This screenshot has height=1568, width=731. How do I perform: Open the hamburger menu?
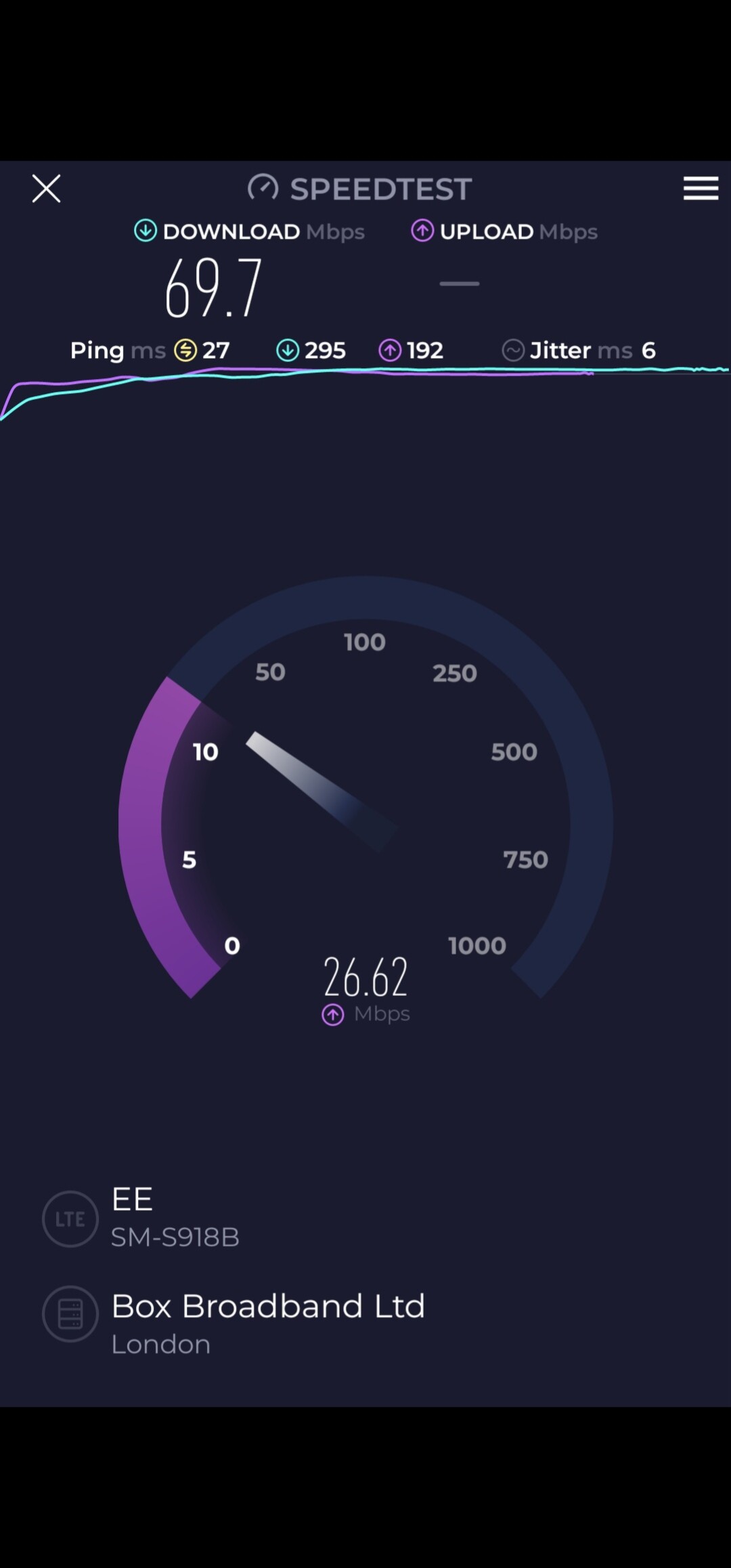[701, 188]
